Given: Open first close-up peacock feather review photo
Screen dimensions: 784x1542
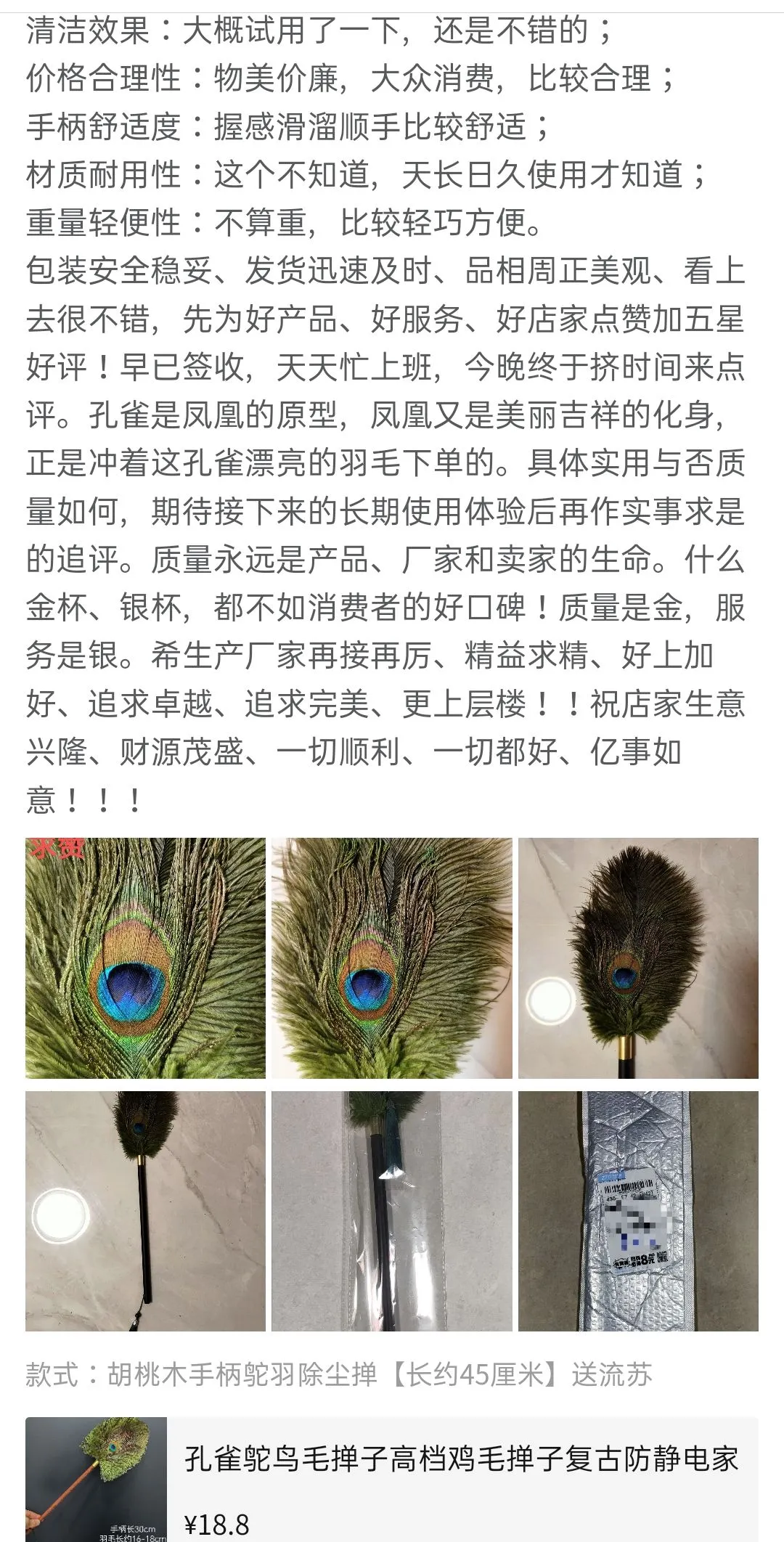Looking at the screenshot, I should pos(145,958).
